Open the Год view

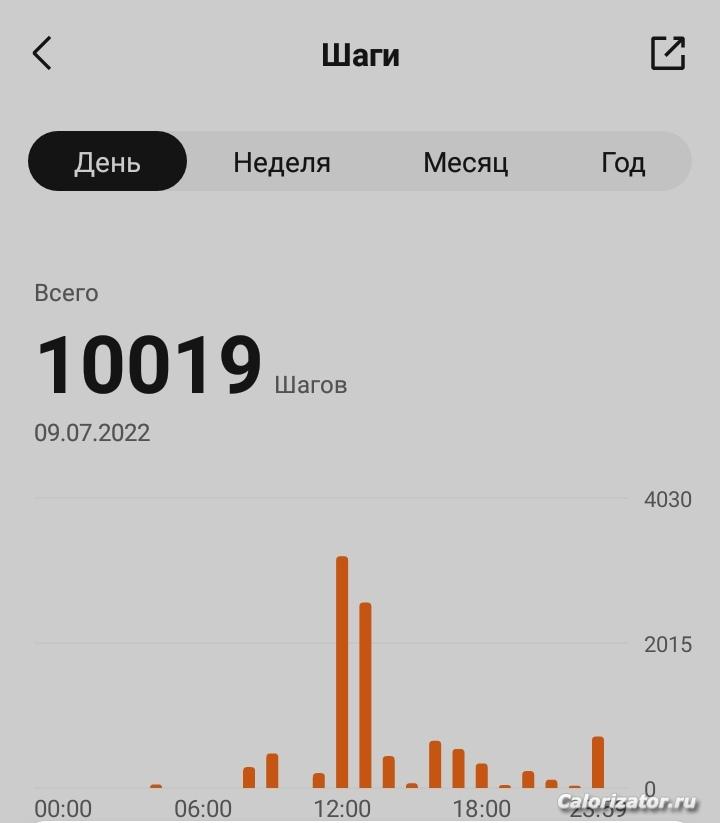click(623, 162)
